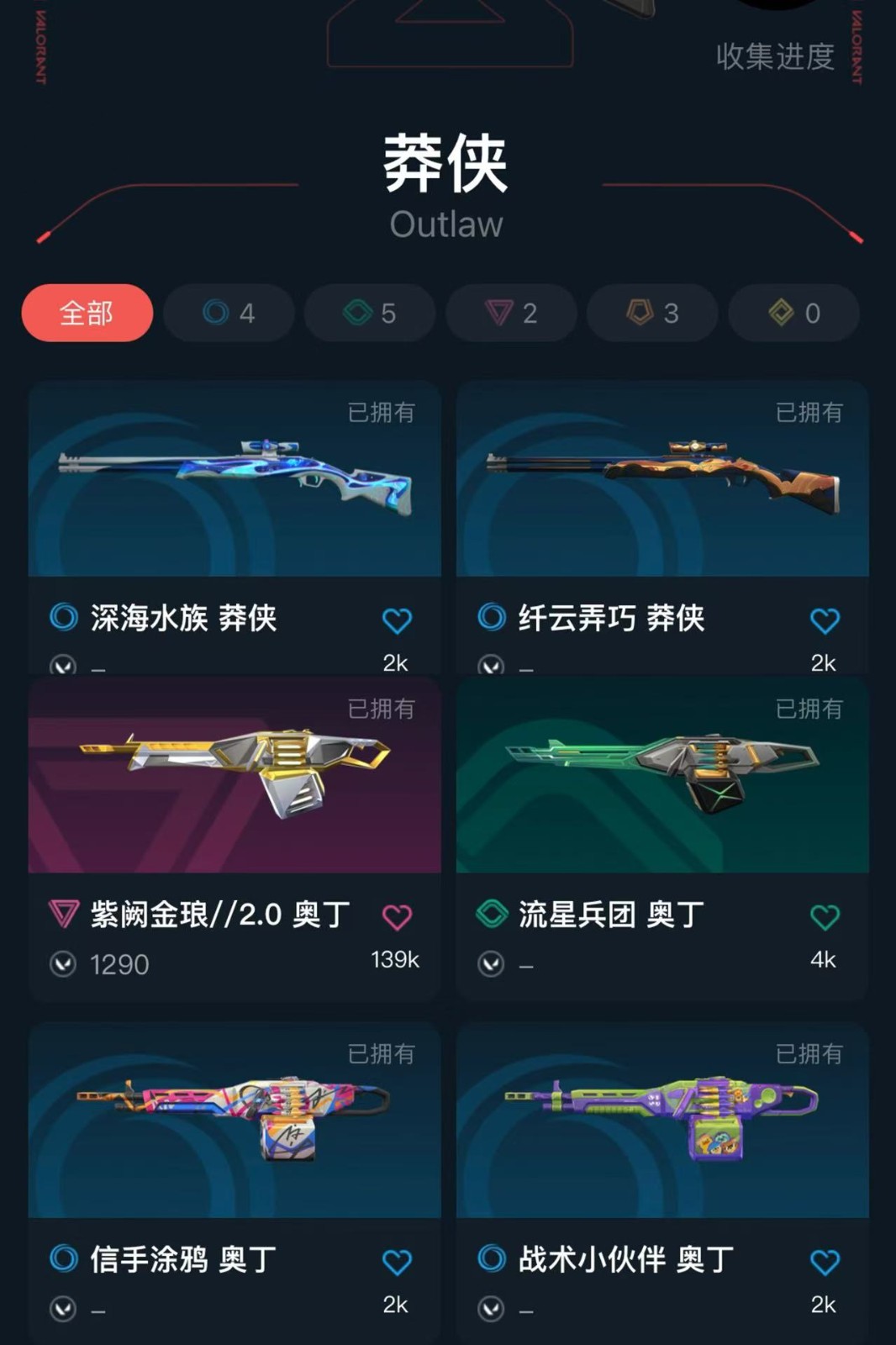
Task: Open the 纤云弄巧 莽侠 skin card
Action: [662, 479]
